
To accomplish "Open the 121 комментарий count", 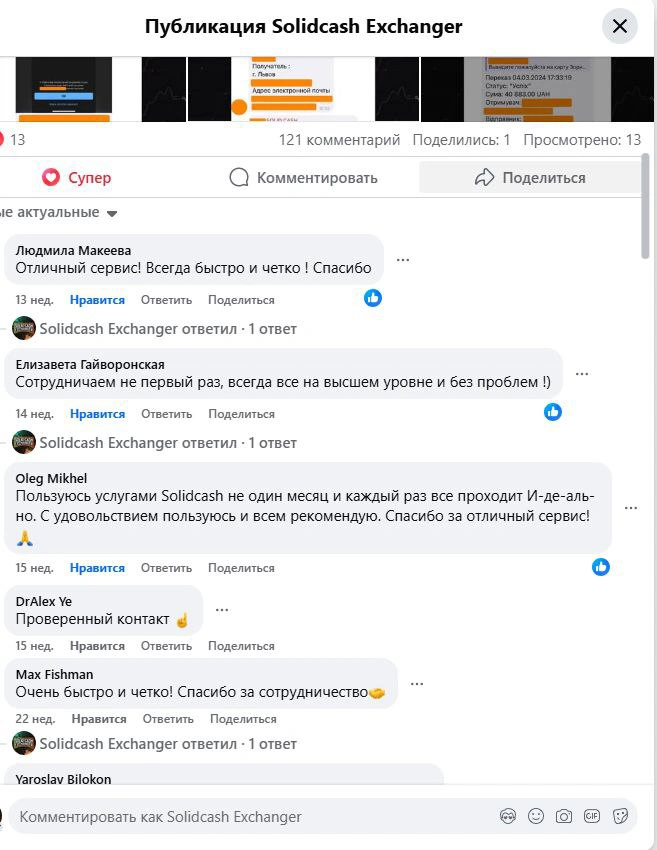I will [x=339, y=140].
